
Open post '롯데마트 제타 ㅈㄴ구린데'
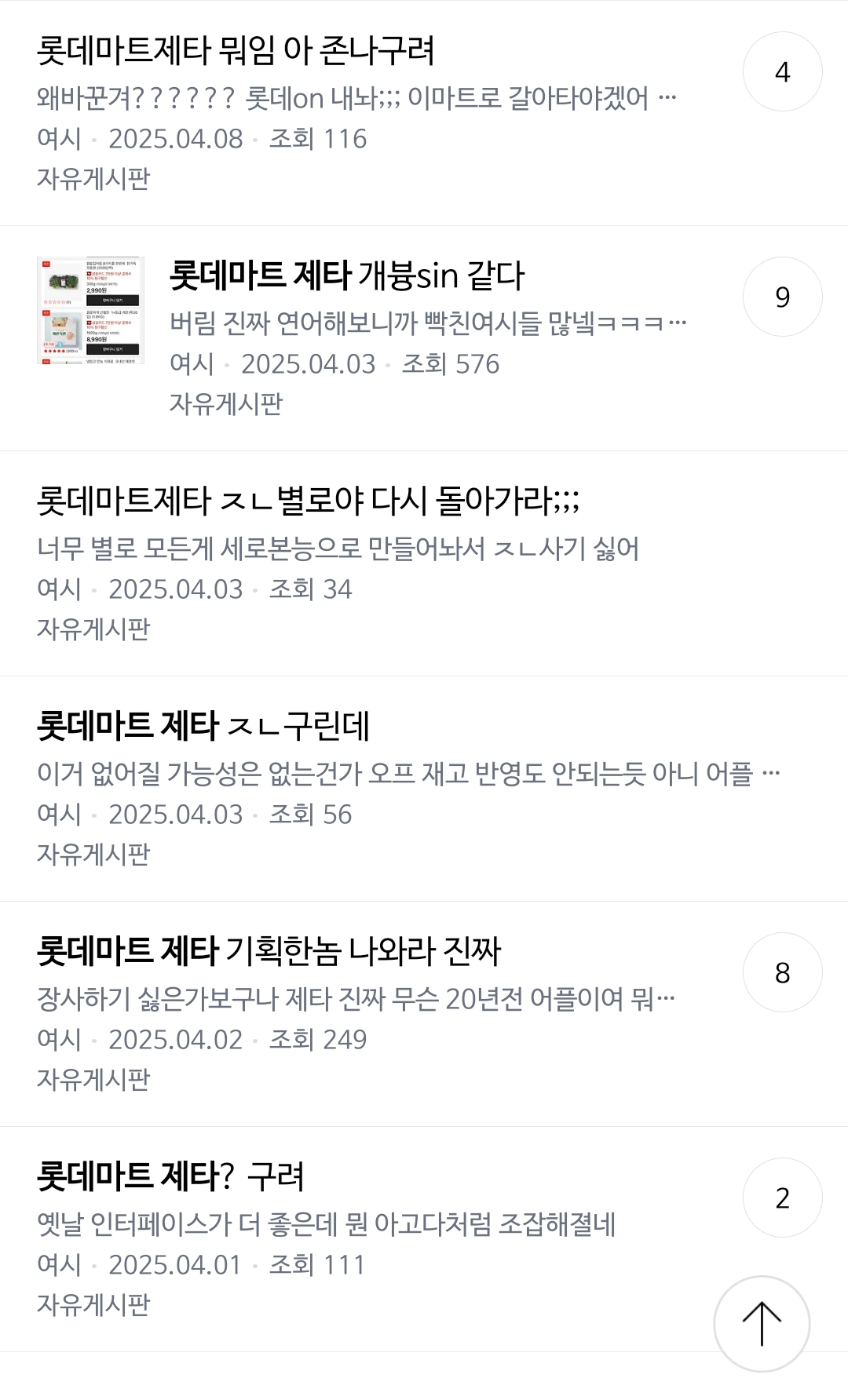[x=203, y=727]
